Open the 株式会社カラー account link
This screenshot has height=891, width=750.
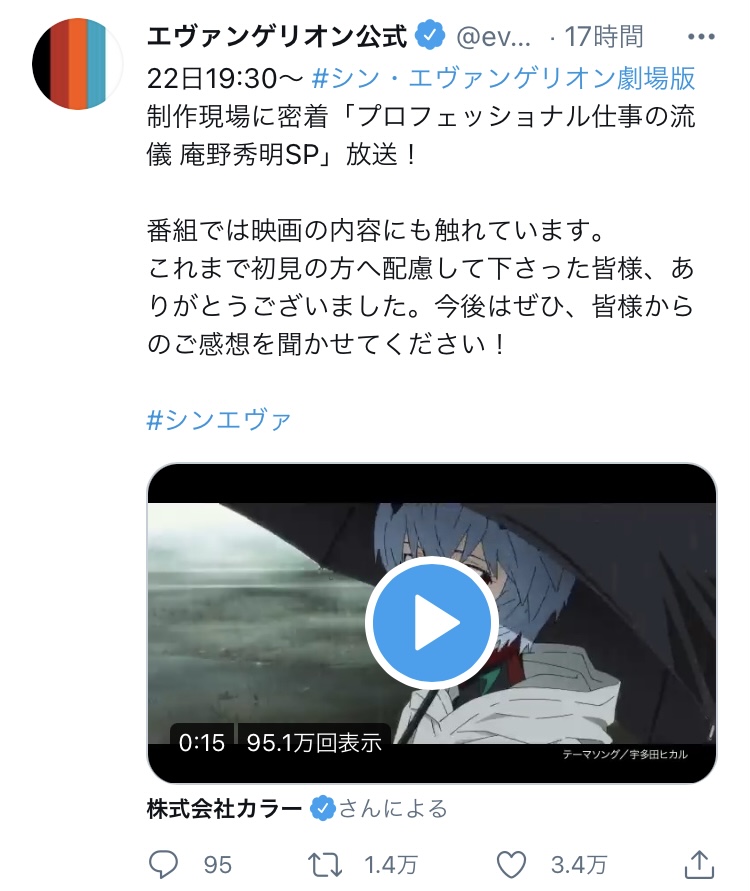pos(224,809)
